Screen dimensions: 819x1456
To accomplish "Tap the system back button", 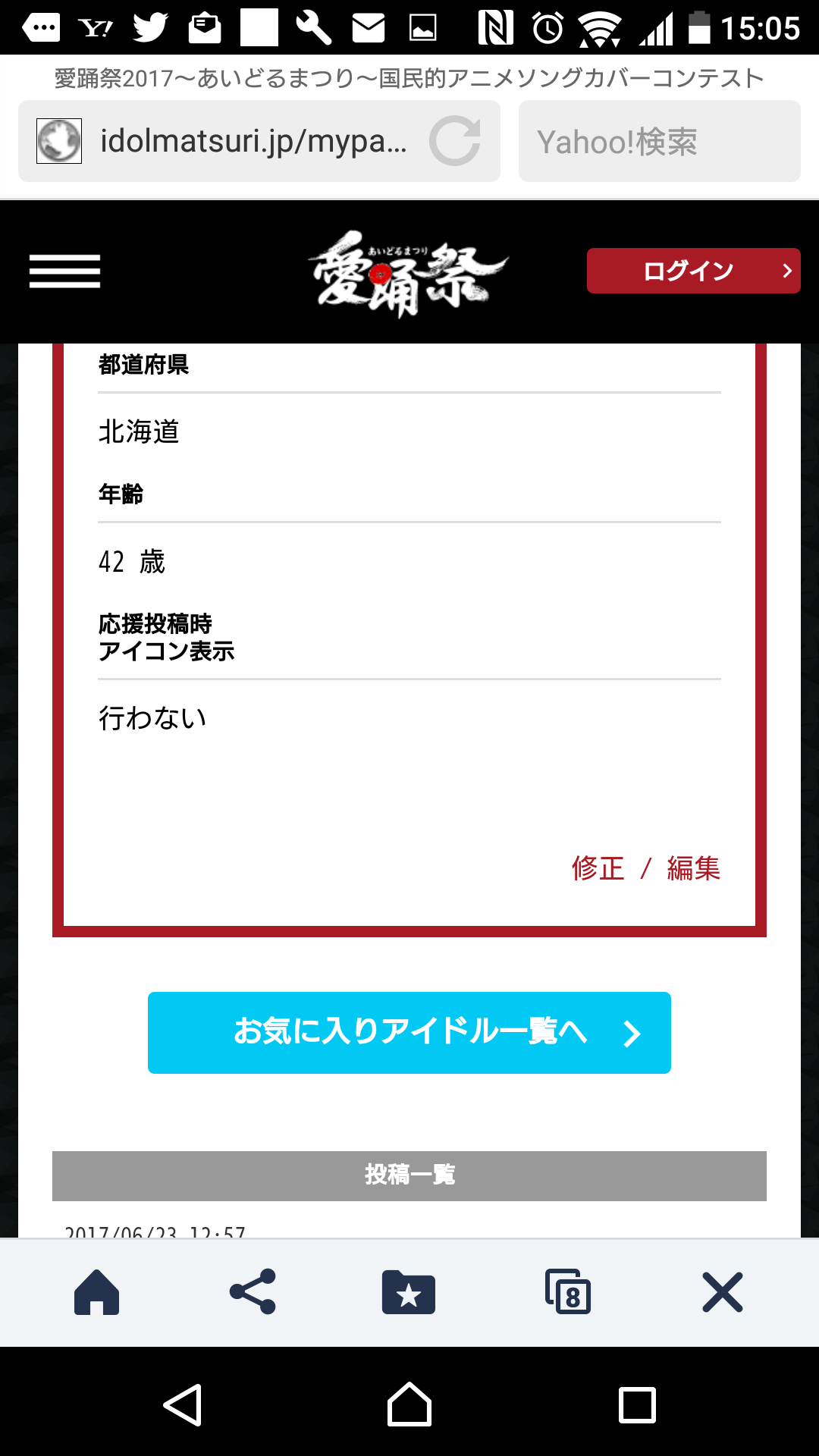I will pos(183,1405).
